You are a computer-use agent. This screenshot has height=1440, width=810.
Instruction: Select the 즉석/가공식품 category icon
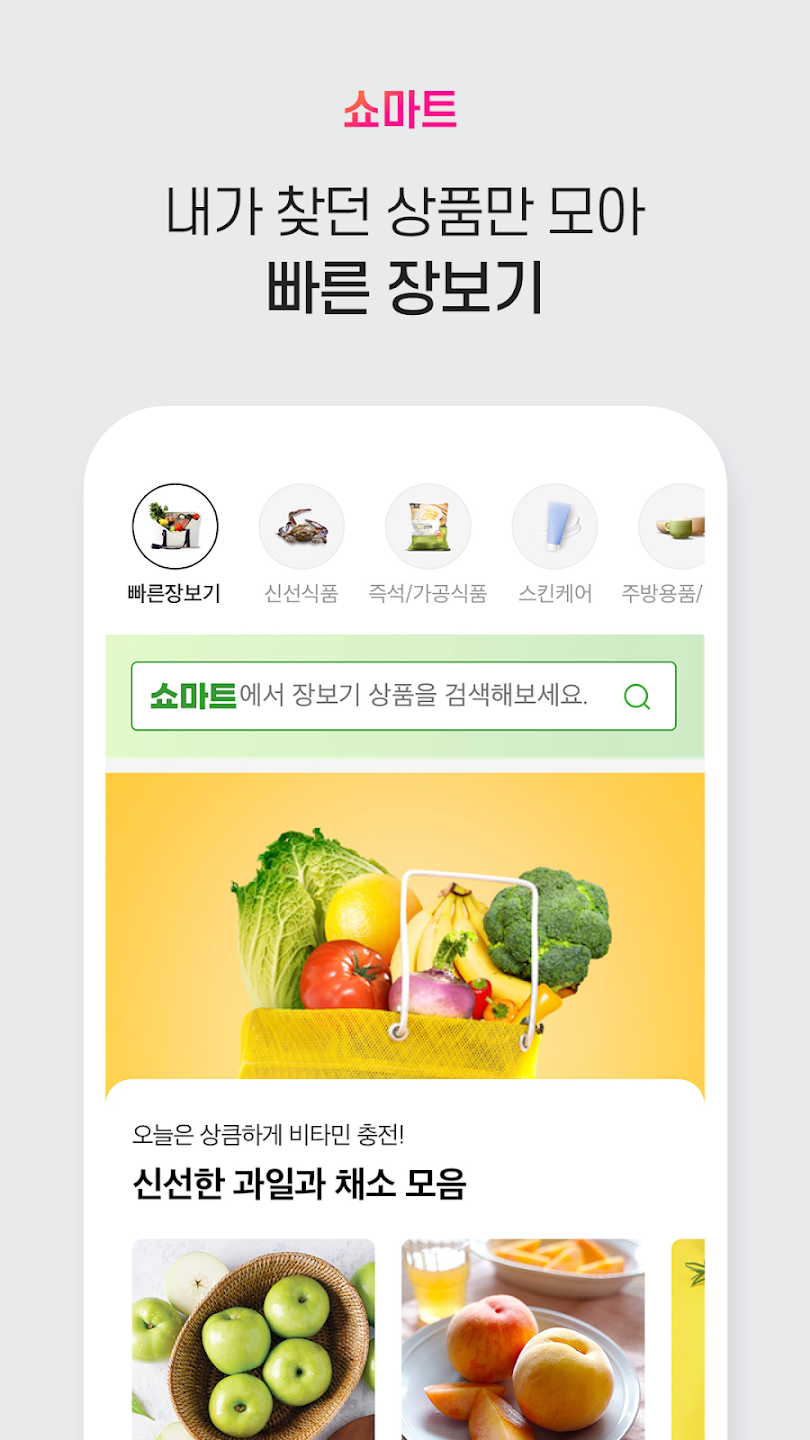pyautogui.click(x=428, y=525)
